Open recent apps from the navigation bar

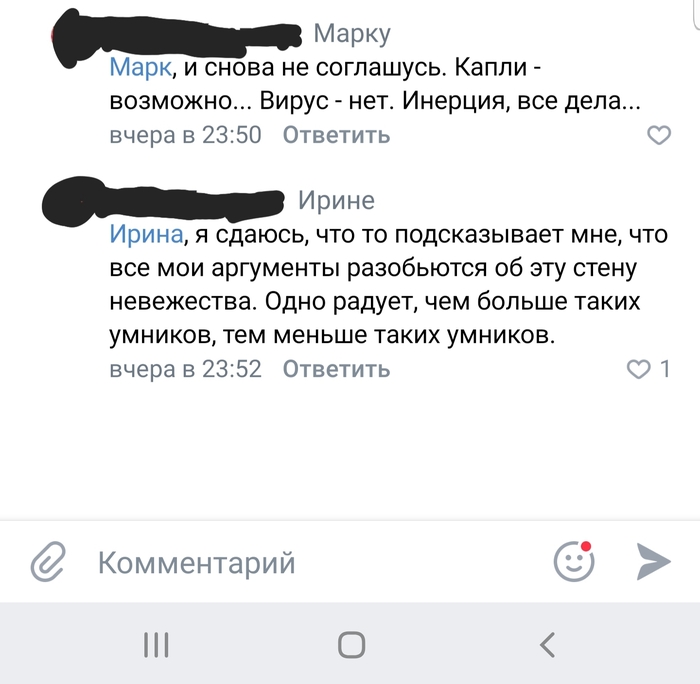click(155, 644)
